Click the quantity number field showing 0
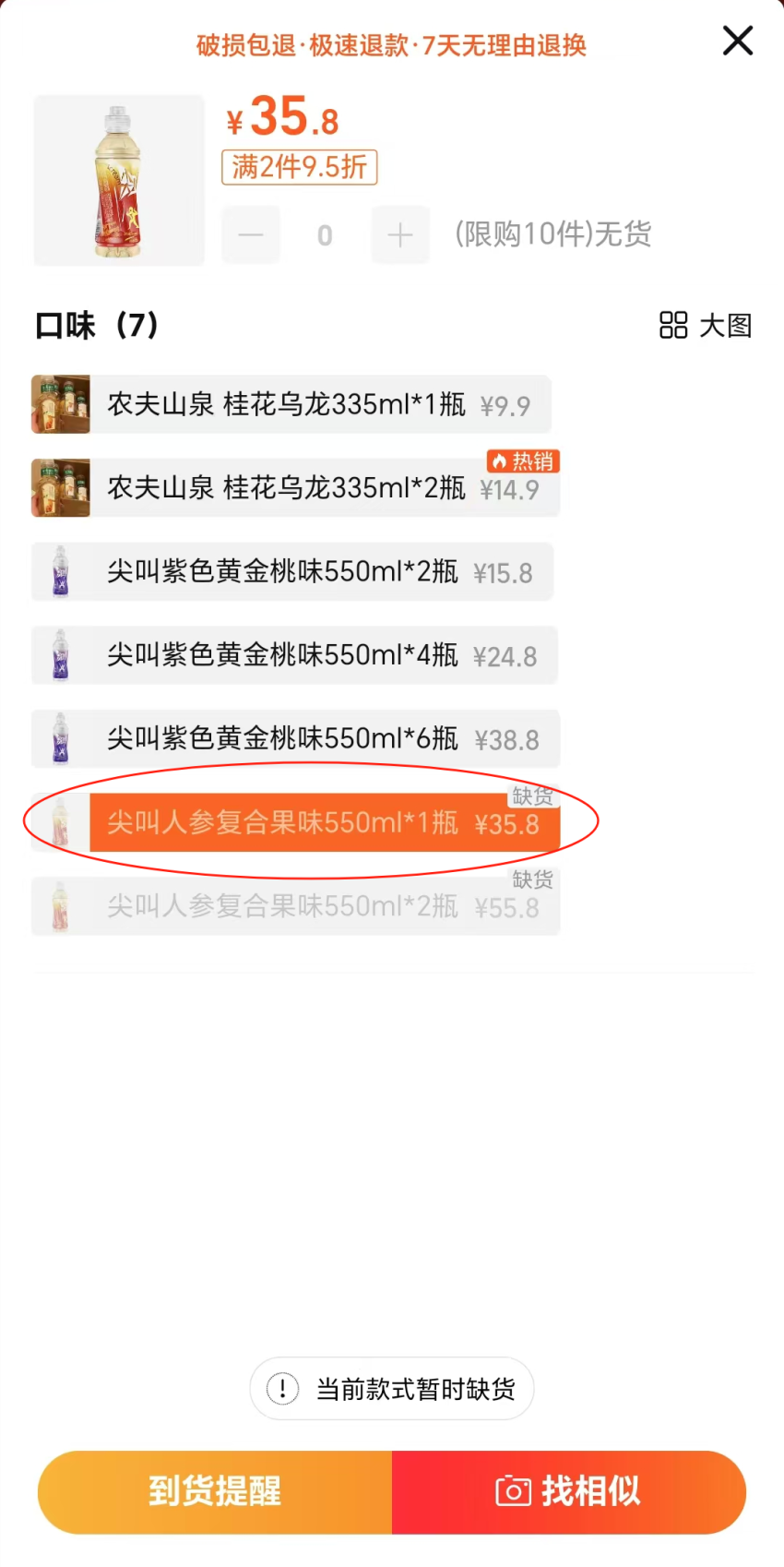Viewport: 784px width, 1567px height. [325, 234]
